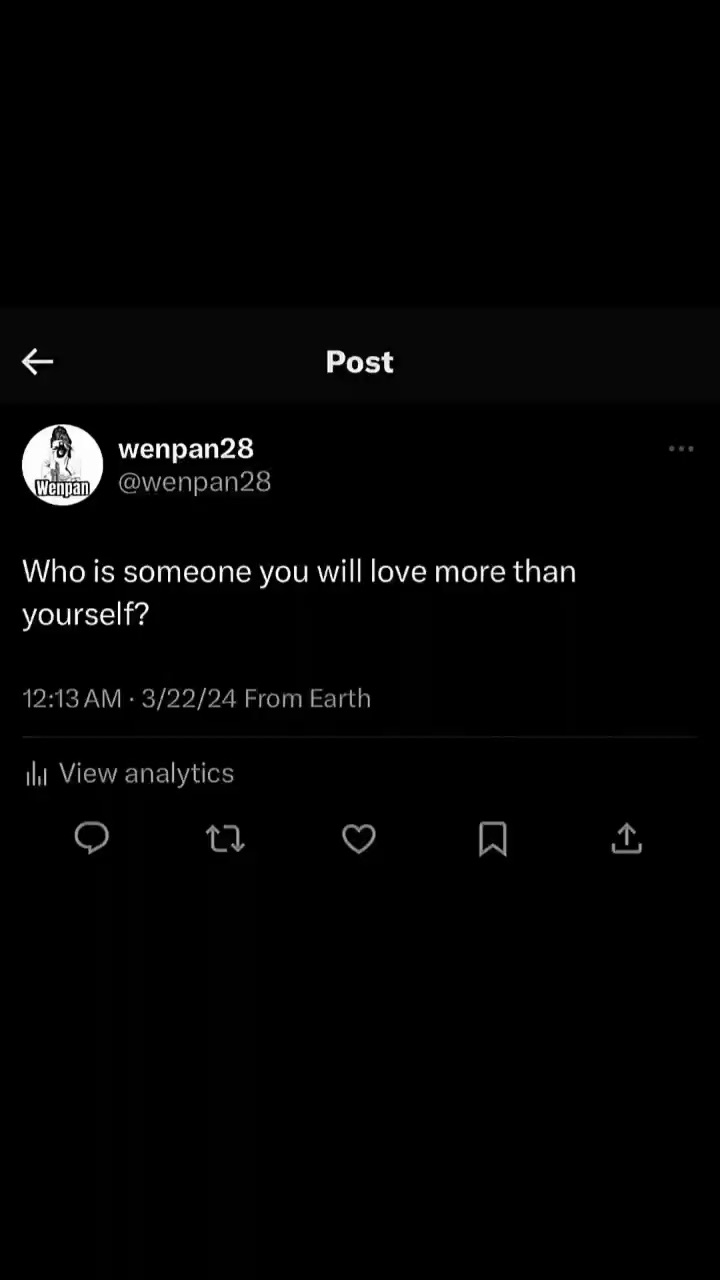Go back using the arrow beside Post

pyautogui.click(x=37, y=362)
